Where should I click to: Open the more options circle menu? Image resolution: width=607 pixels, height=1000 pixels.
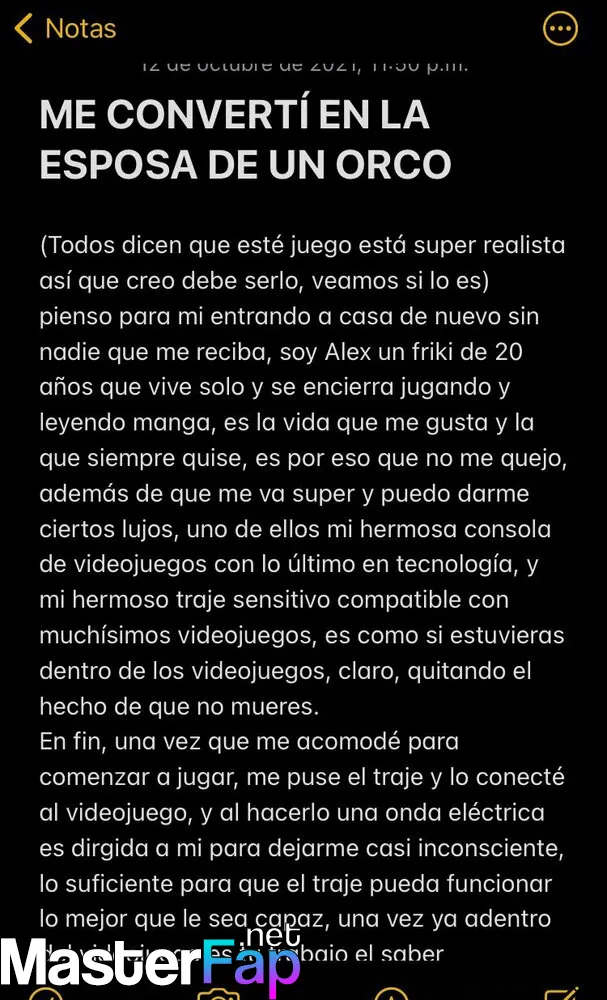click(560, 29)
